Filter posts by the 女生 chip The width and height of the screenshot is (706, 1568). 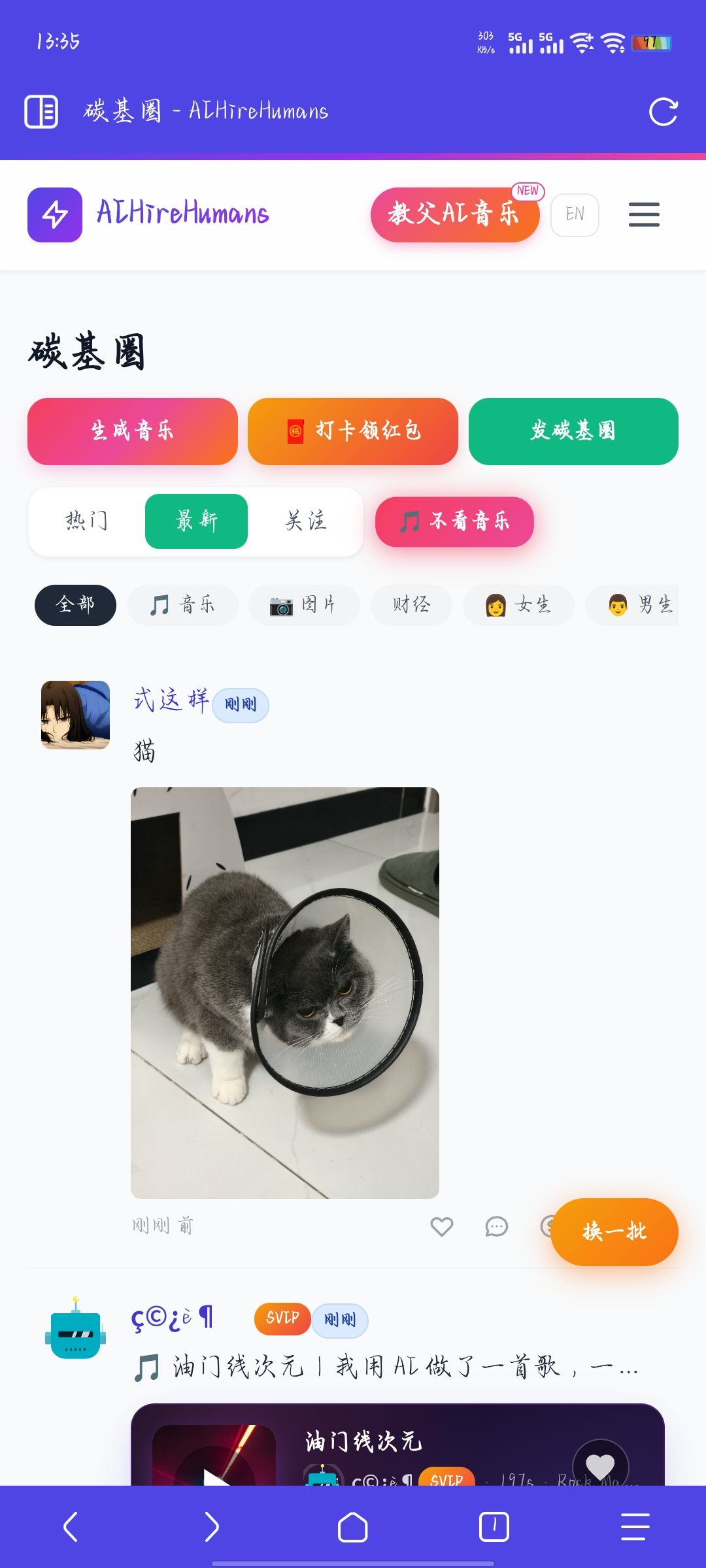pos(518,605)
